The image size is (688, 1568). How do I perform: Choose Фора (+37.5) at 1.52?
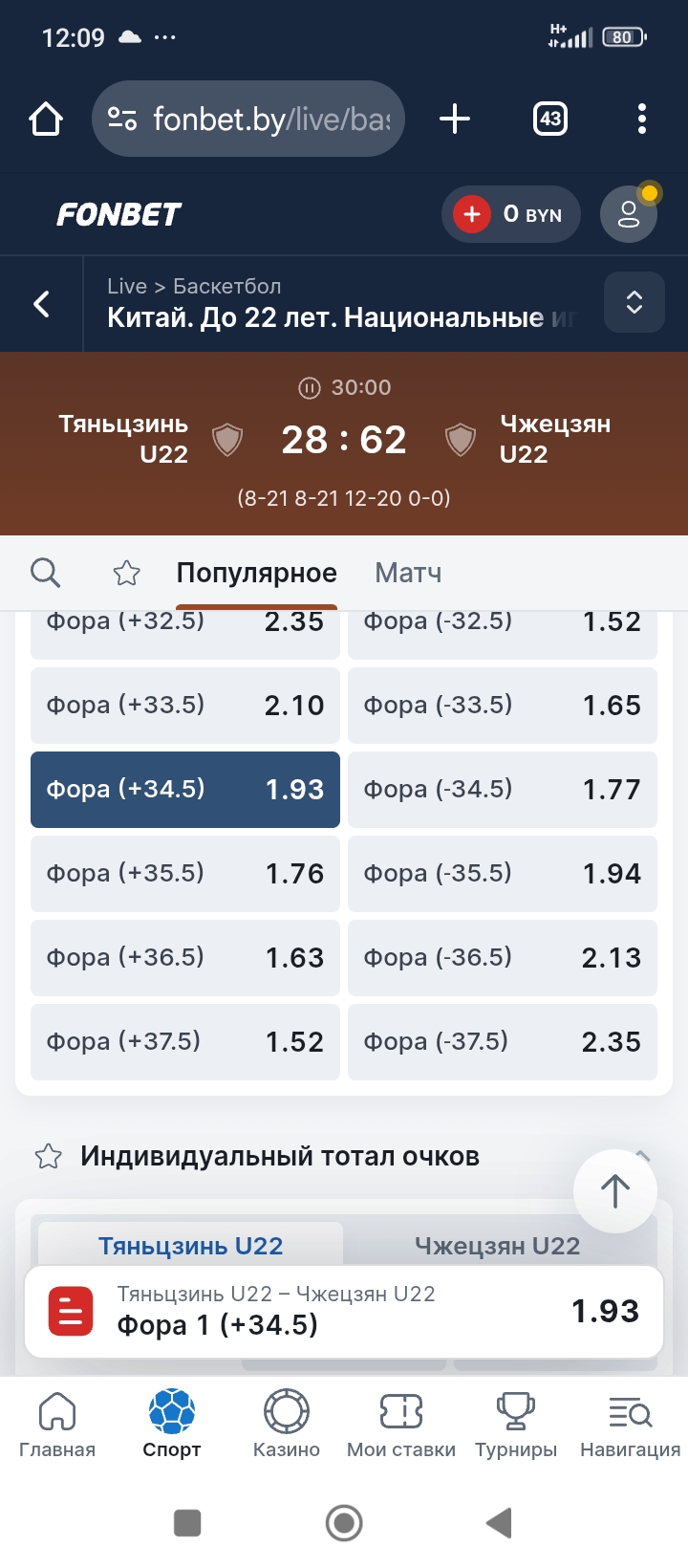click(185, 1042)
